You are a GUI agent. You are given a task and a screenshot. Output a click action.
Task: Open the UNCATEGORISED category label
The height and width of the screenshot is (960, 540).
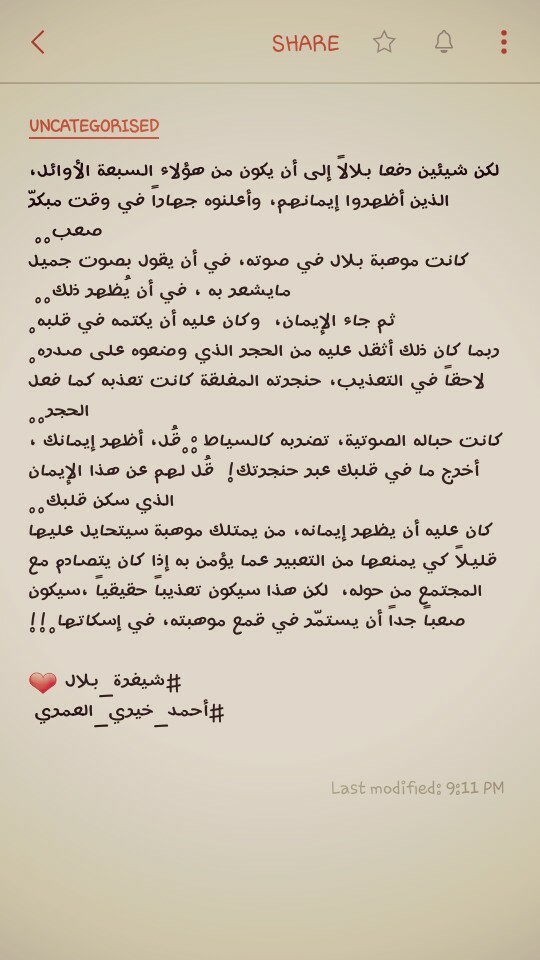pos(94,126)
